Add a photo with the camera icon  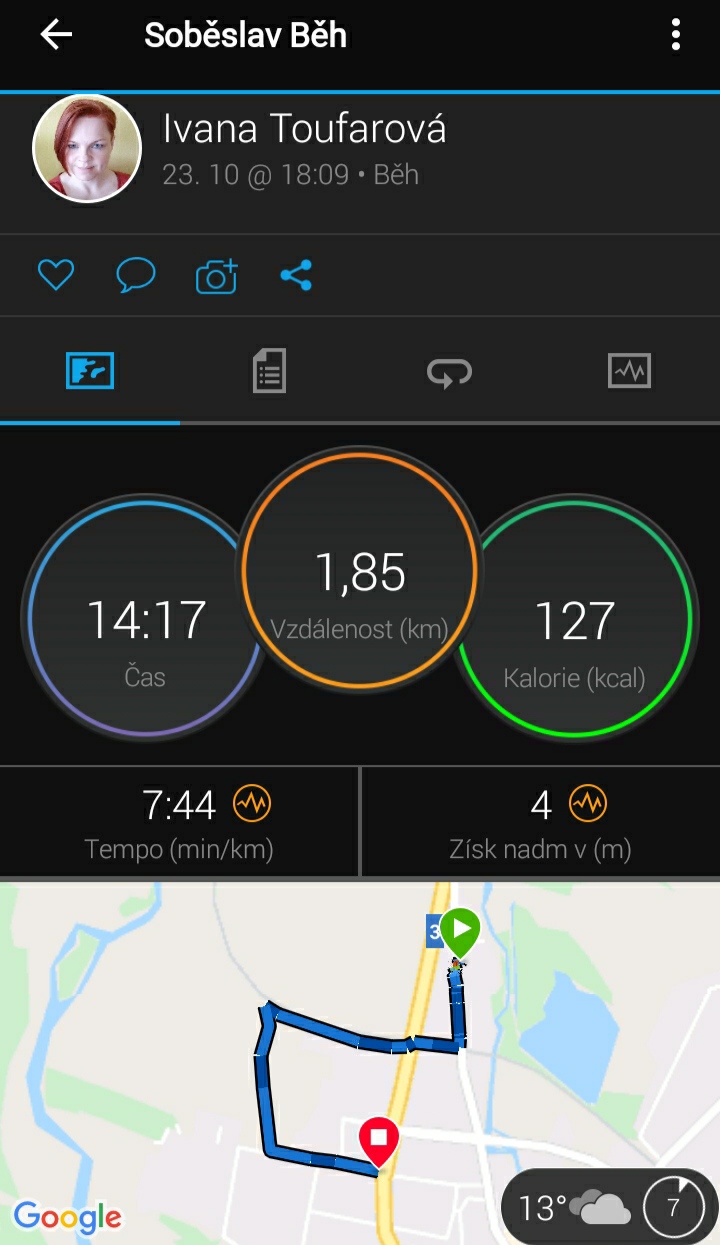tap(216, 275)
